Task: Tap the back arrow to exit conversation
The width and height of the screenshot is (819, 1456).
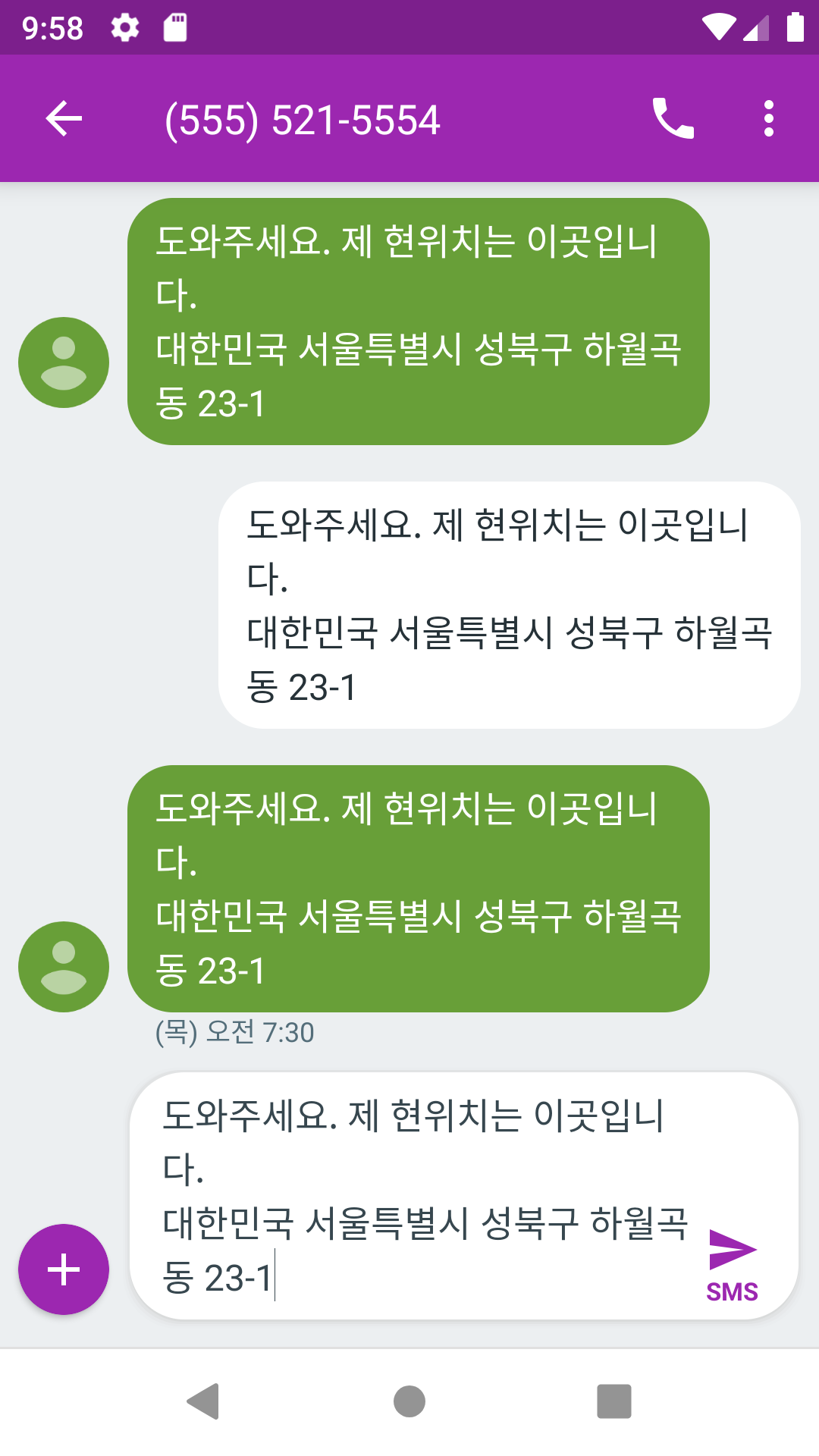Action: point(61,119)
